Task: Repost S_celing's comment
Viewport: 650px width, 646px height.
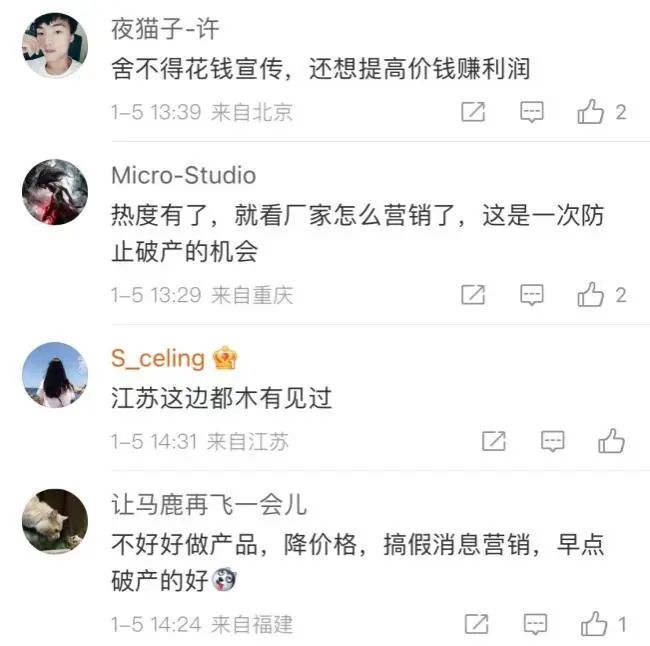Action: [493, 440]
